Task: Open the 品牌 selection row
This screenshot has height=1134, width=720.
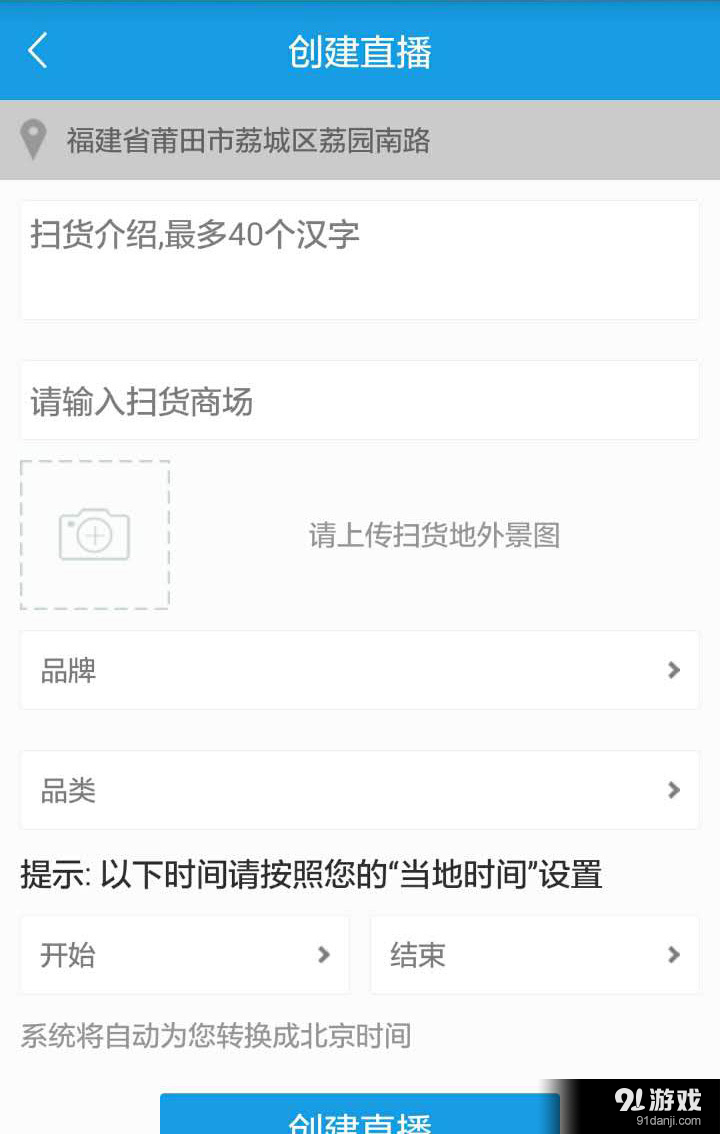Action: [360, 670]
